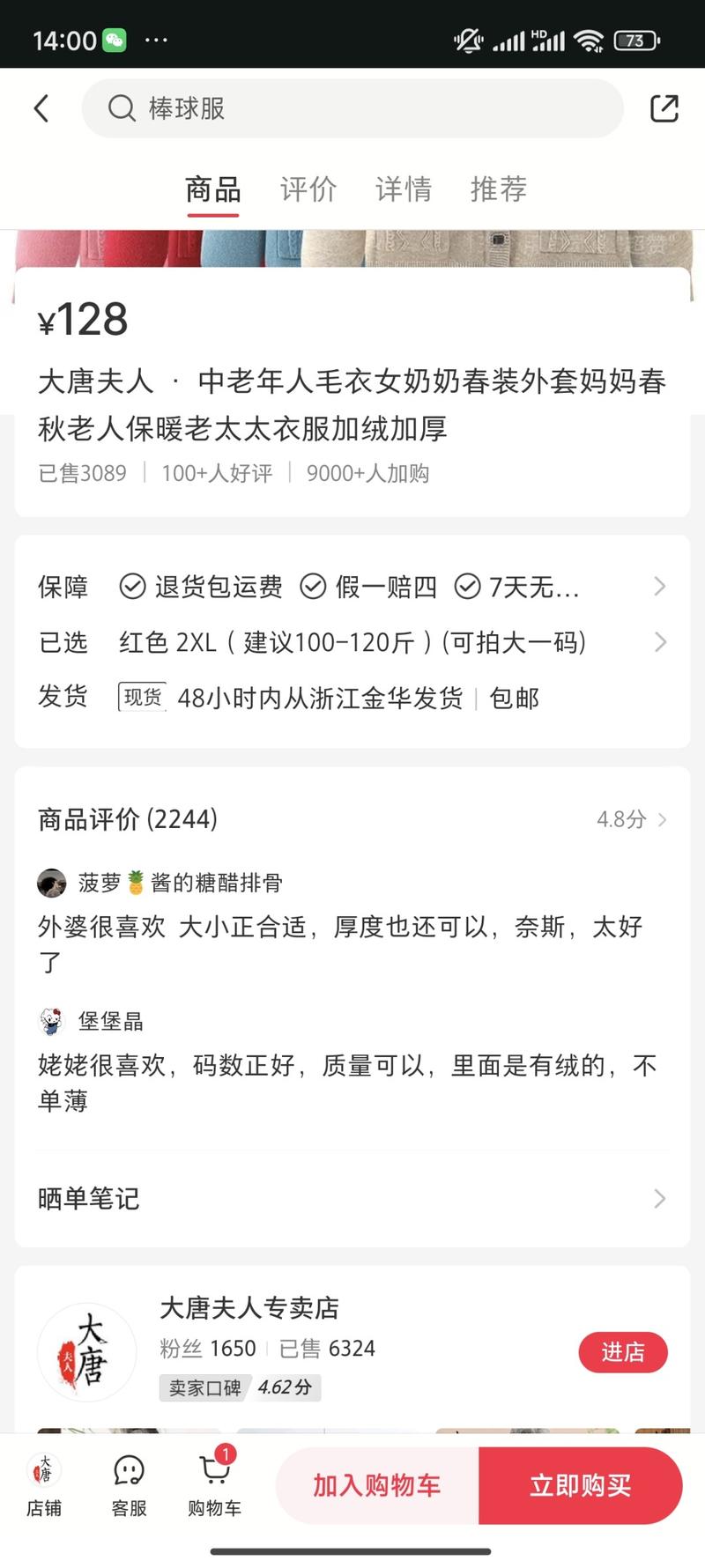The width and height of the screenshot is (705, 1568).
Task: Open the 已选 red 2XL selection chevron
Action: (659, 642)
